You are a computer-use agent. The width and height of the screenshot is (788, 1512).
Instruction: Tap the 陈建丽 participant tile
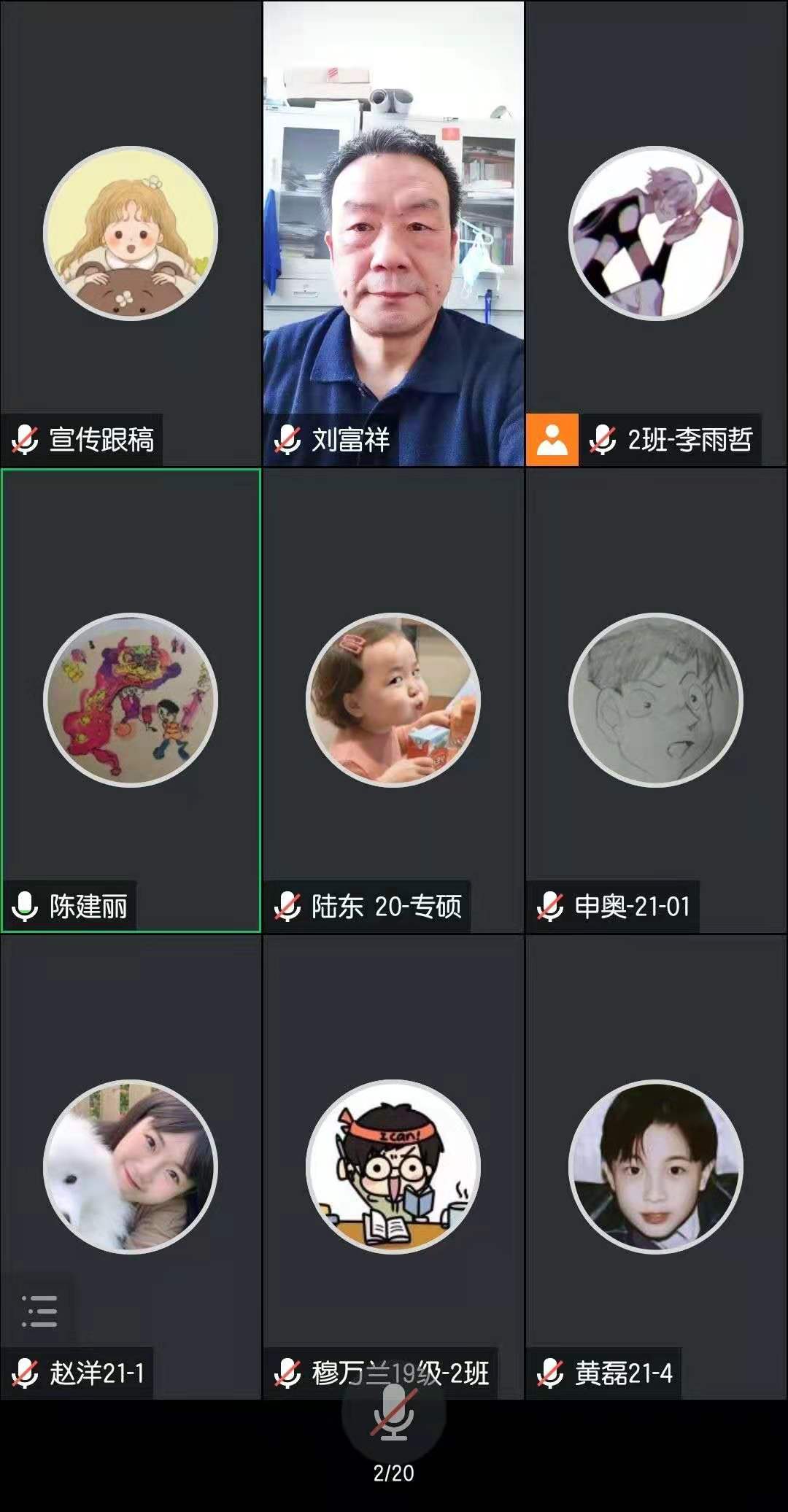(131, 700)
